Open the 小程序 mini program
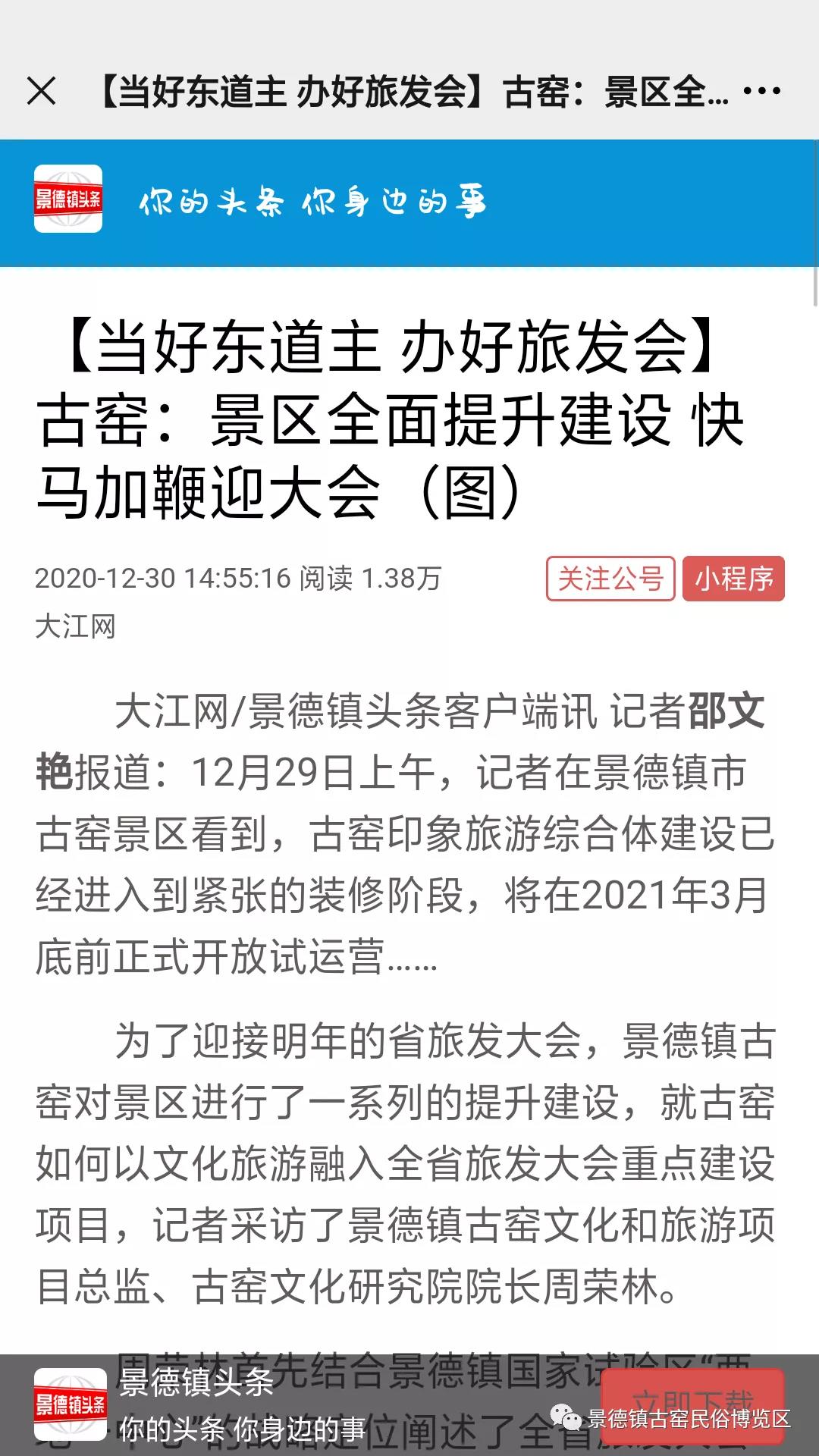819x1456 pixels. pos(733,579)
